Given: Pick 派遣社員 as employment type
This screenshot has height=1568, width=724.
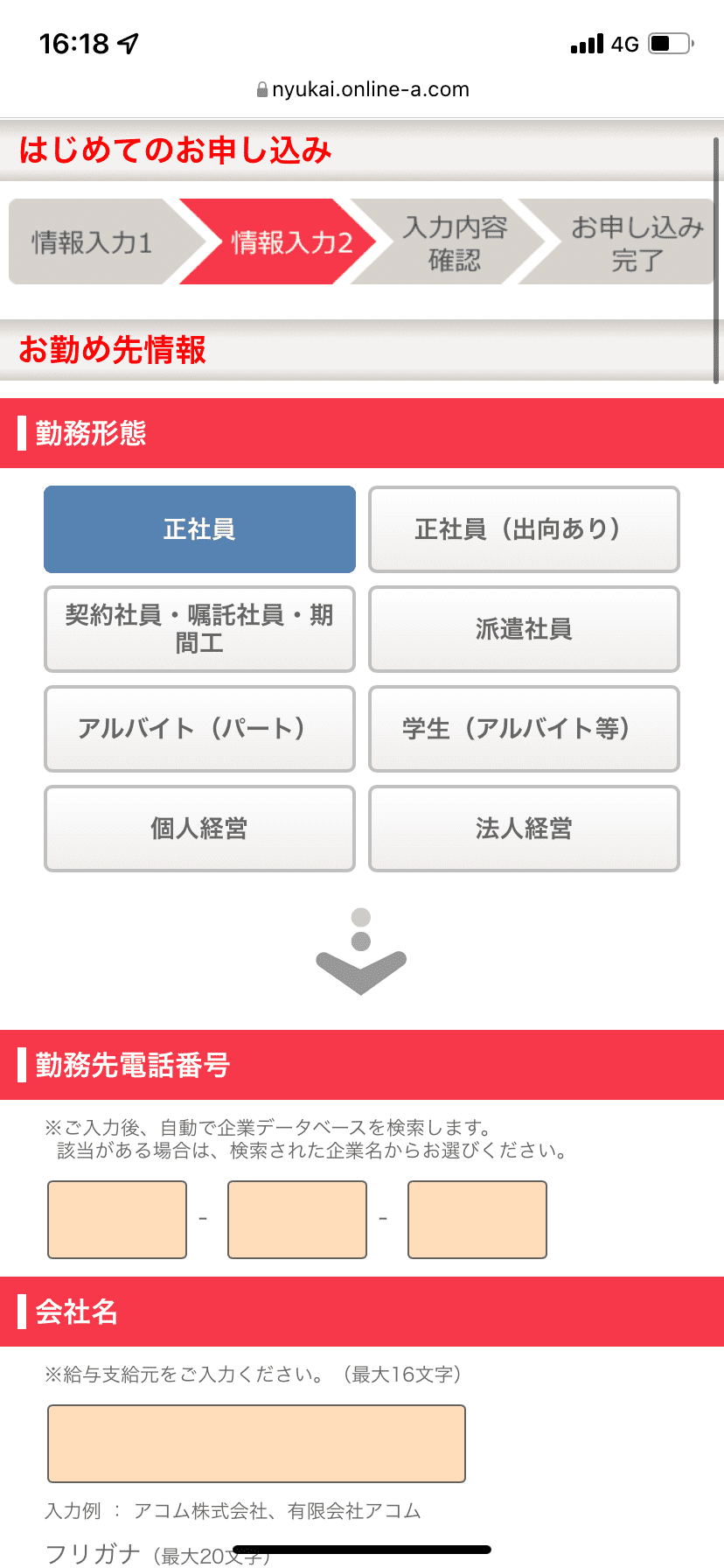Looking at the screenshot, I should click(x=524, y=629).
